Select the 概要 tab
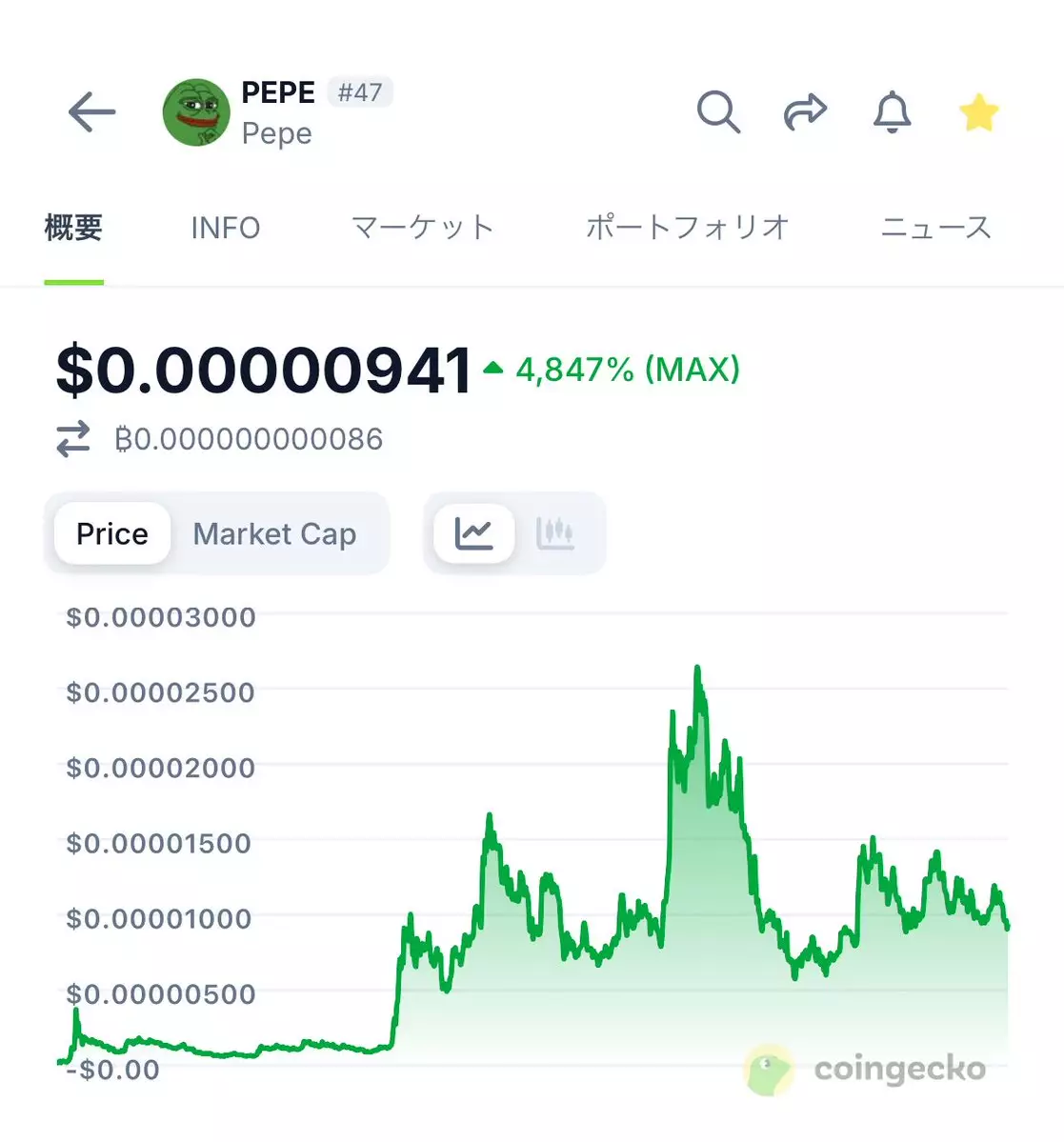The height and width of the screenshot is (1142, 1064). [x=73, y=228]
